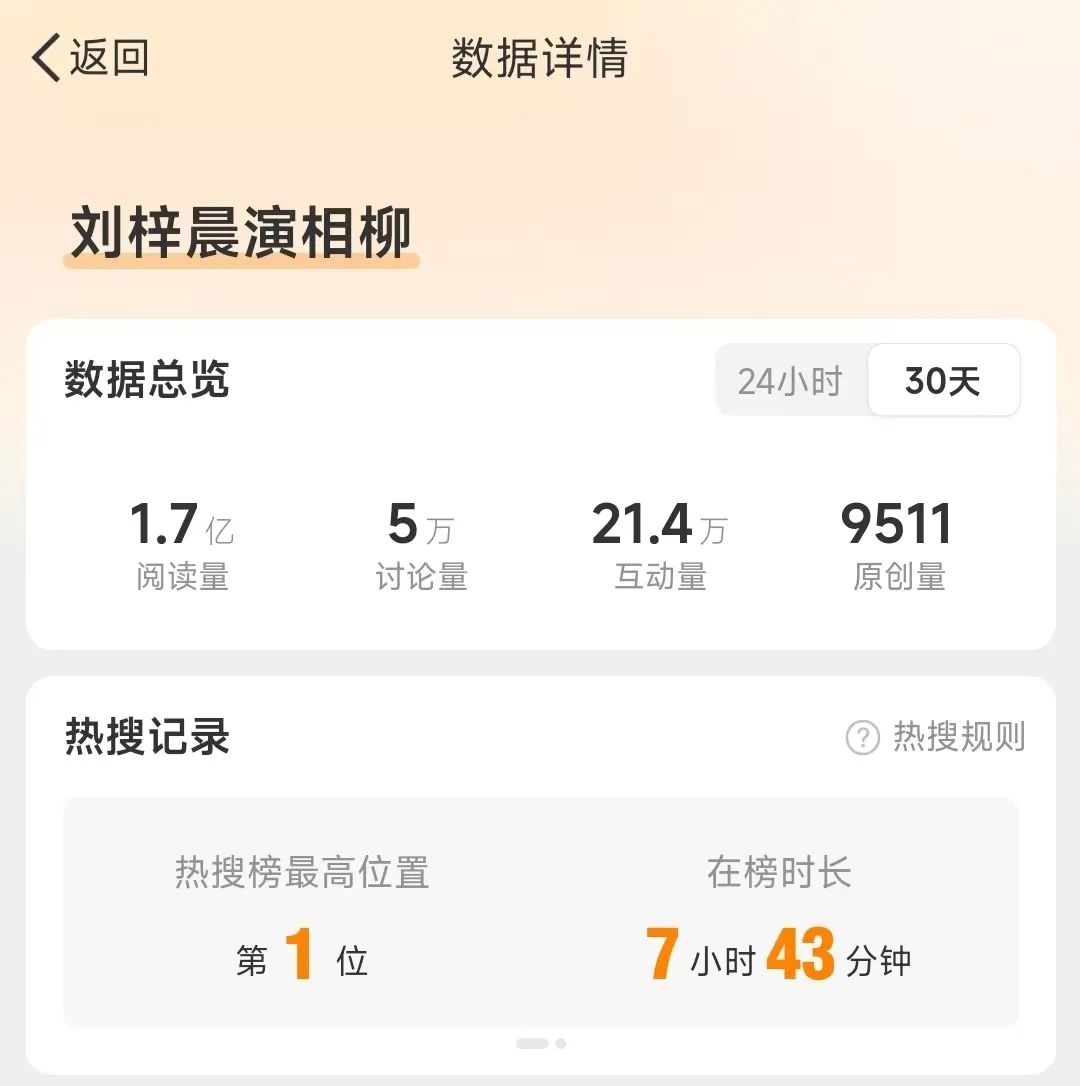Expand the 在榜时长 duration card
Viewport: 1080px width, 1086px height.
781,914
